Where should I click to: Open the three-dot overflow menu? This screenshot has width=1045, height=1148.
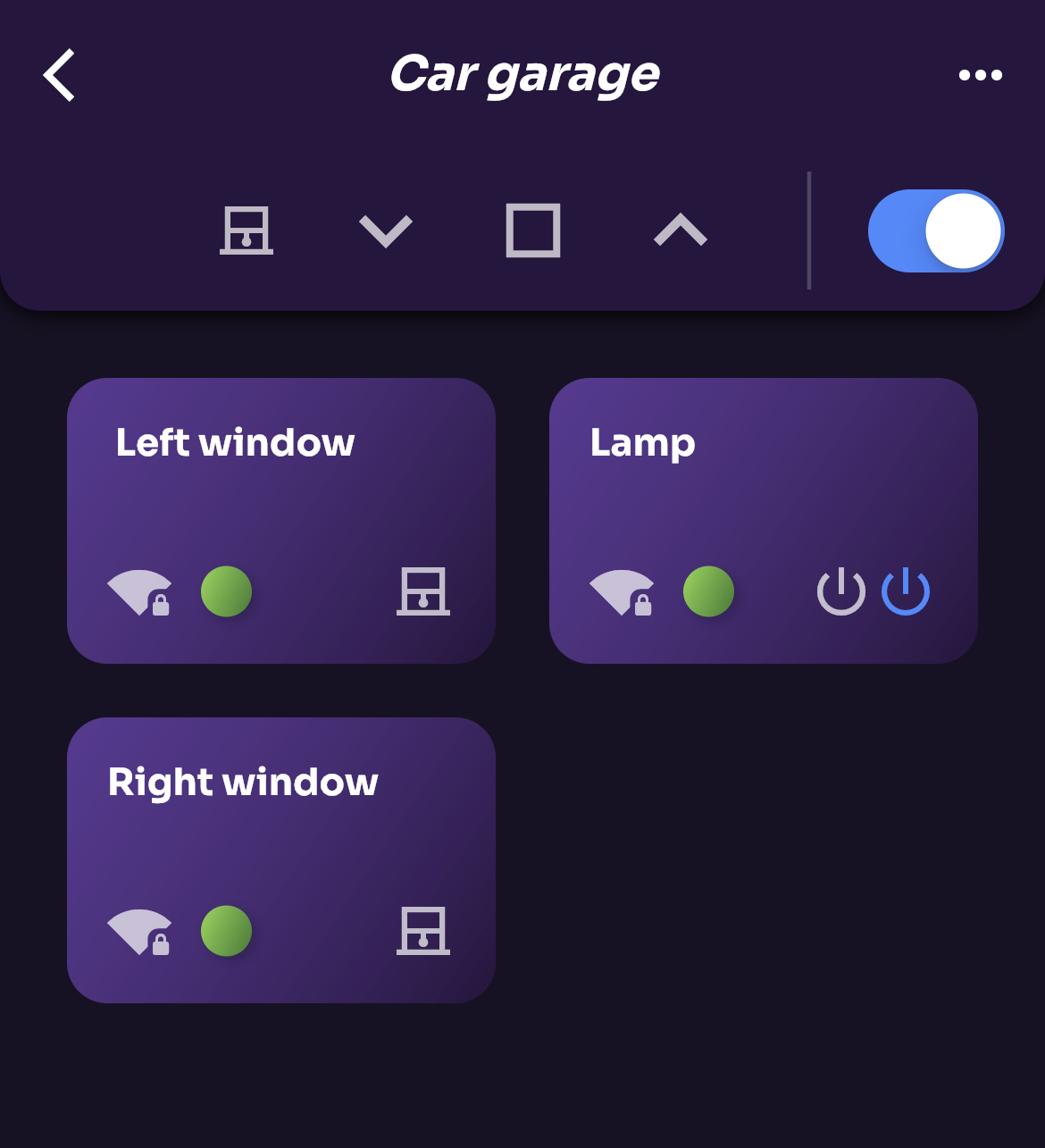point(980,75)
